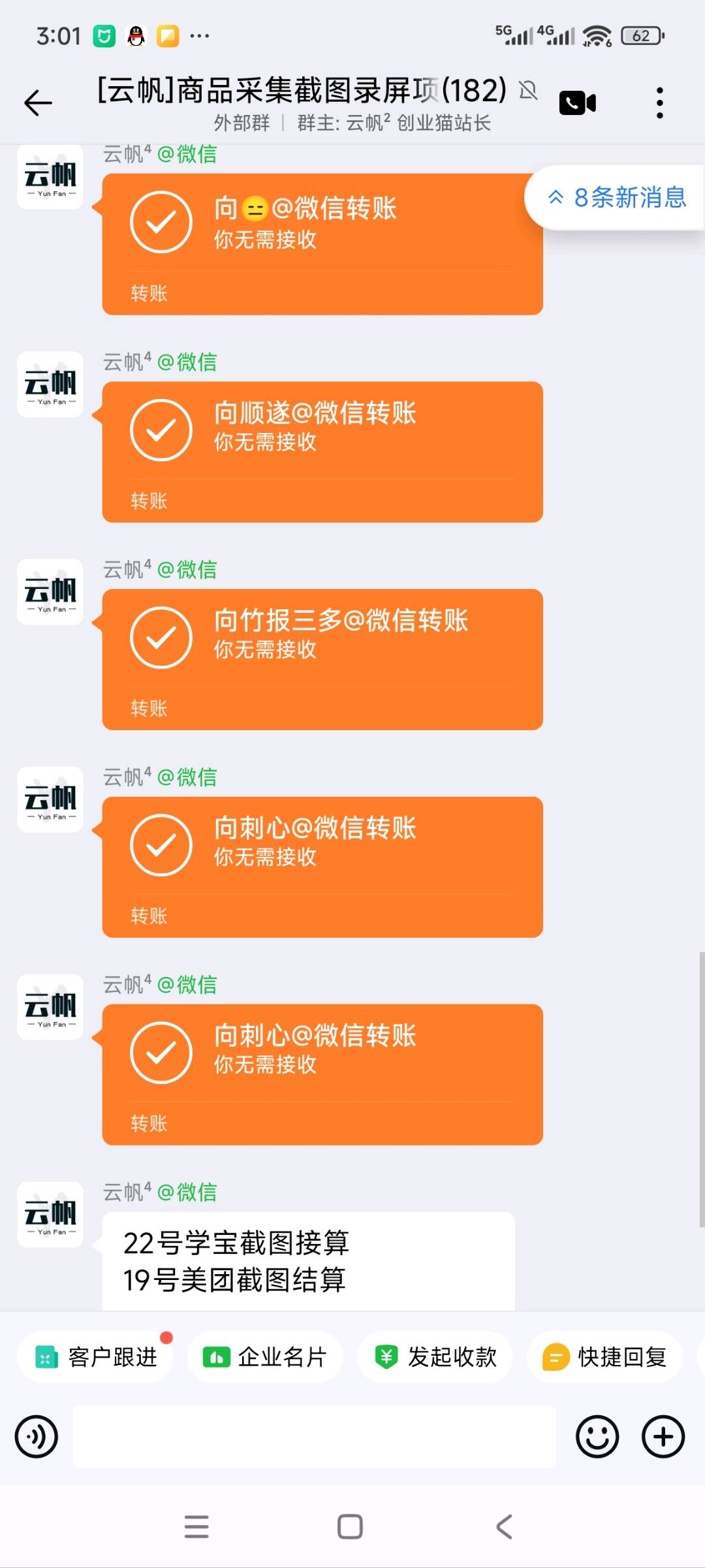Open the 向顺遂 transfer message card

pyautogui.click(x=322, y=452)
